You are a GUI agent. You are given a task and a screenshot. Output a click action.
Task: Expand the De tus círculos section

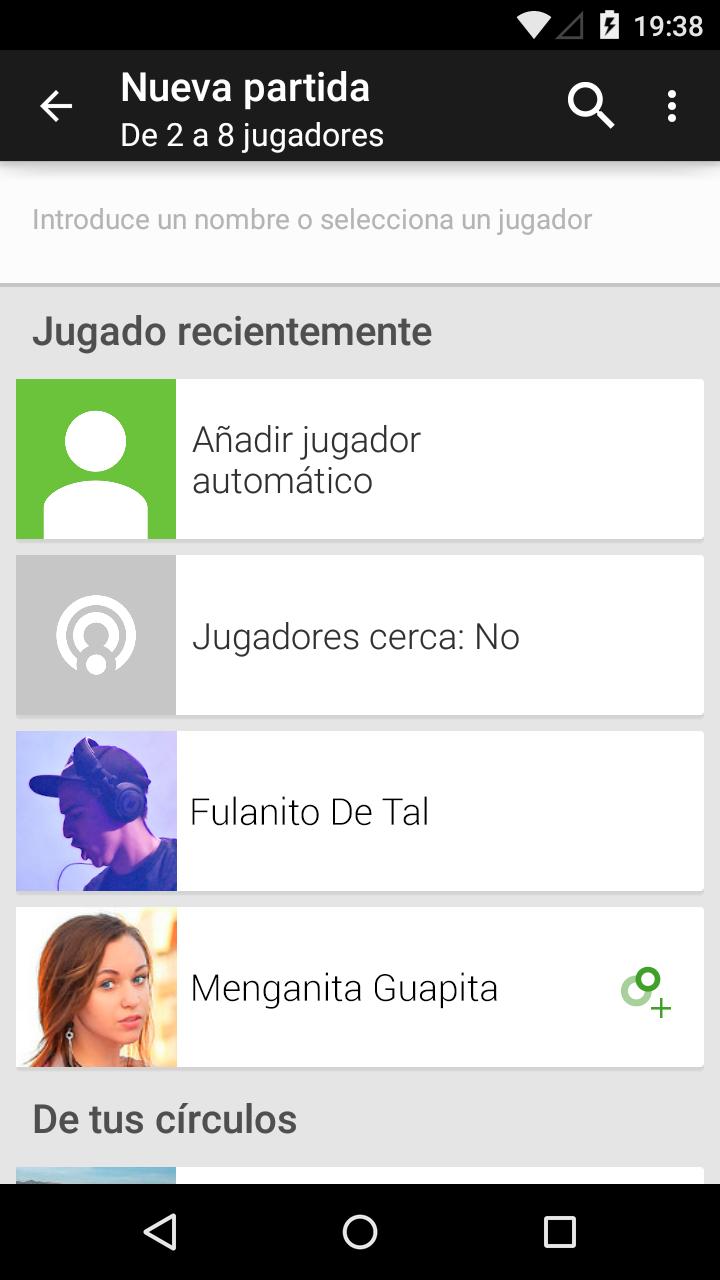coord(163,1118)
